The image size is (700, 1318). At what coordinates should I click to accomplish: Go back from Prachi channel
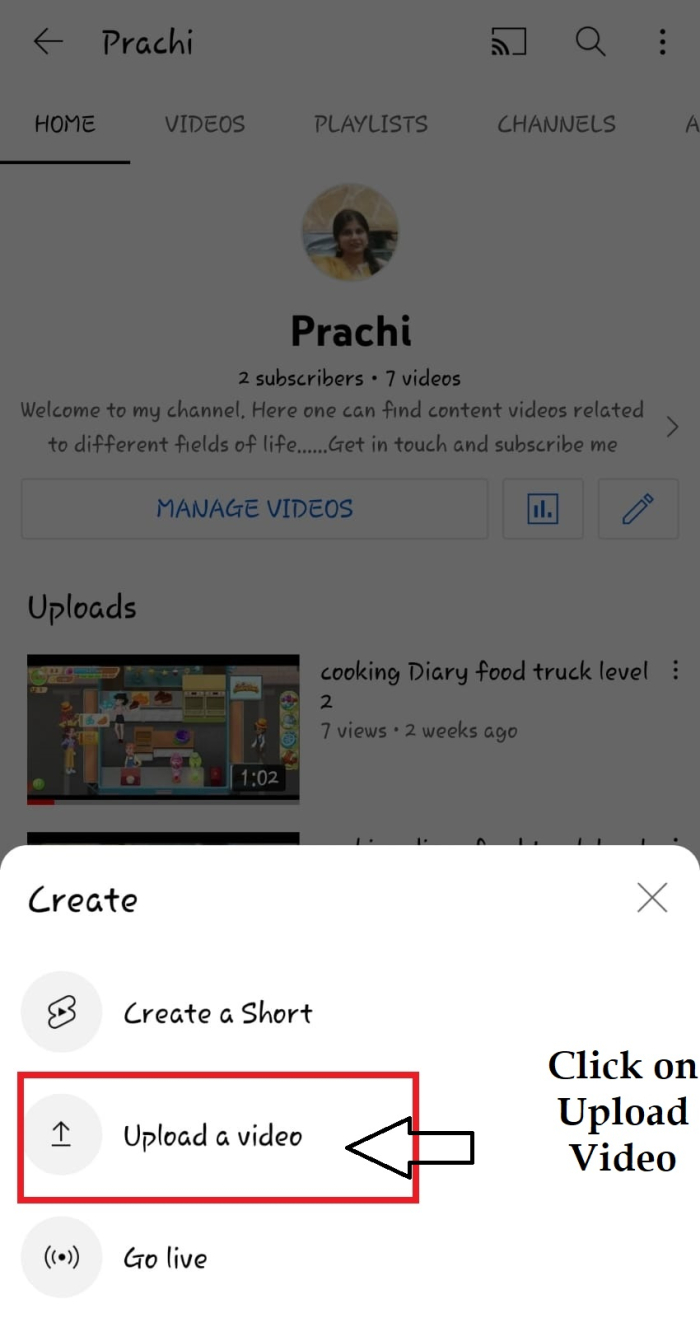[x=48, y=42]
